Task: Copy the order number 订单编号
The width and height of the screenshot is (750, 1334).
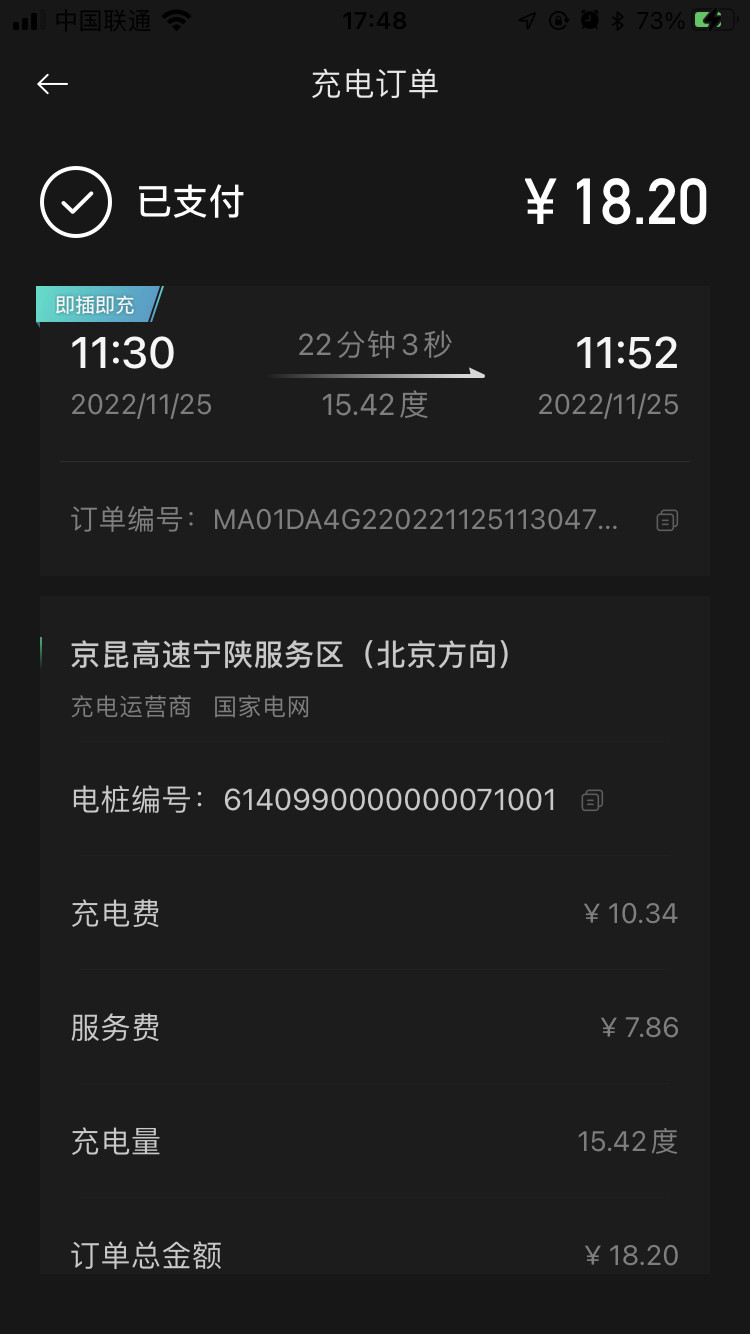Action: (x=667, y=520)
